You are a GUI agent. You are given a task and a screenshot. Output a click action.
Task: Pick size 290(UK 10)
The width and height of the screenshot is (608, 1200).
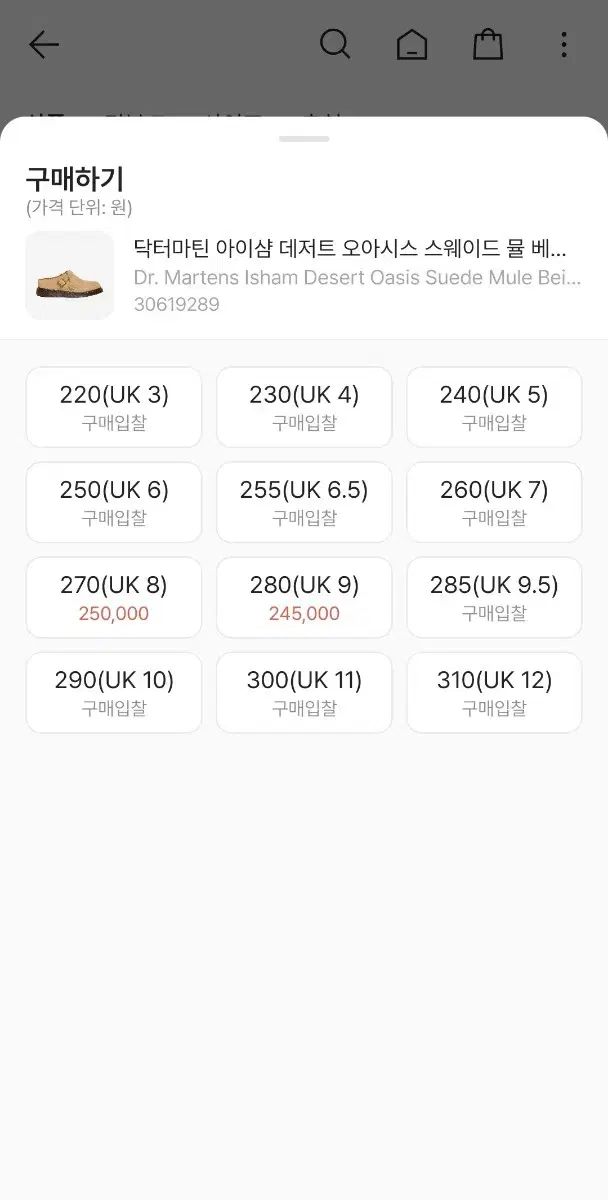(x=114, y=692)
